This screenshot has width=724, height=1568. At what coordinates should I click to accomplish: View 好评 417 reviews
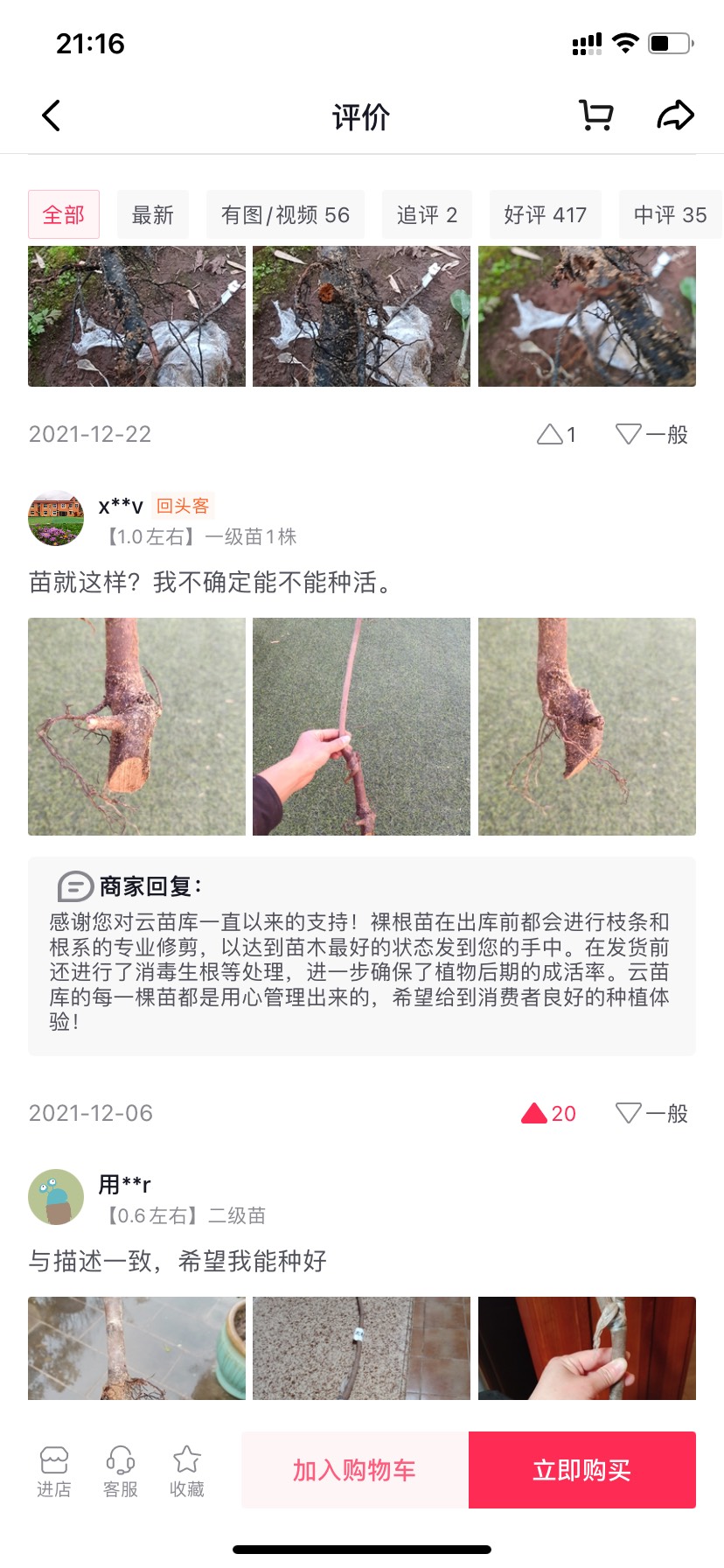[x=545, y=214]
